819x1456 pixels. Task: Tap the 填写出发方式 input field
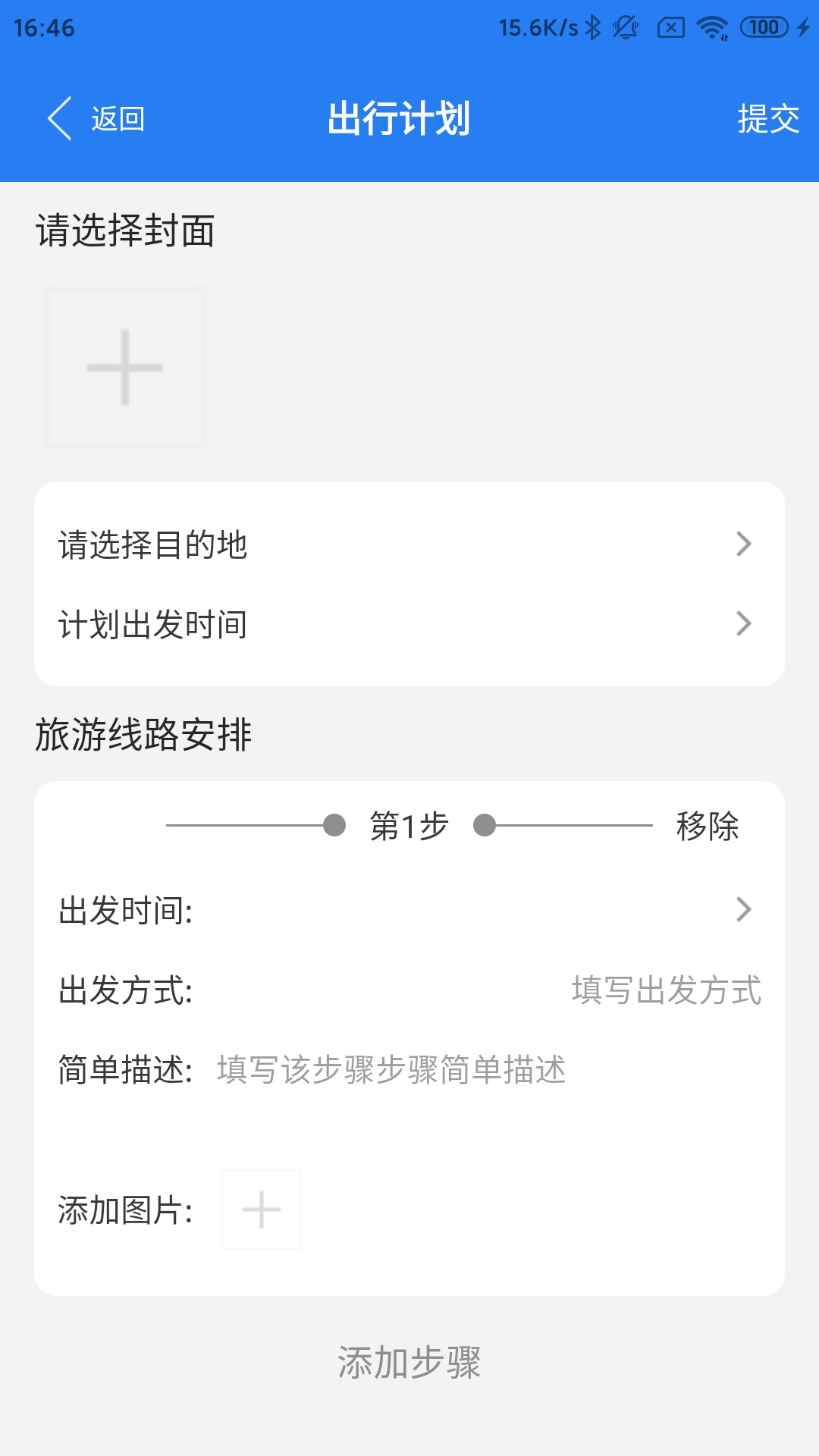[x=667, y=990]
